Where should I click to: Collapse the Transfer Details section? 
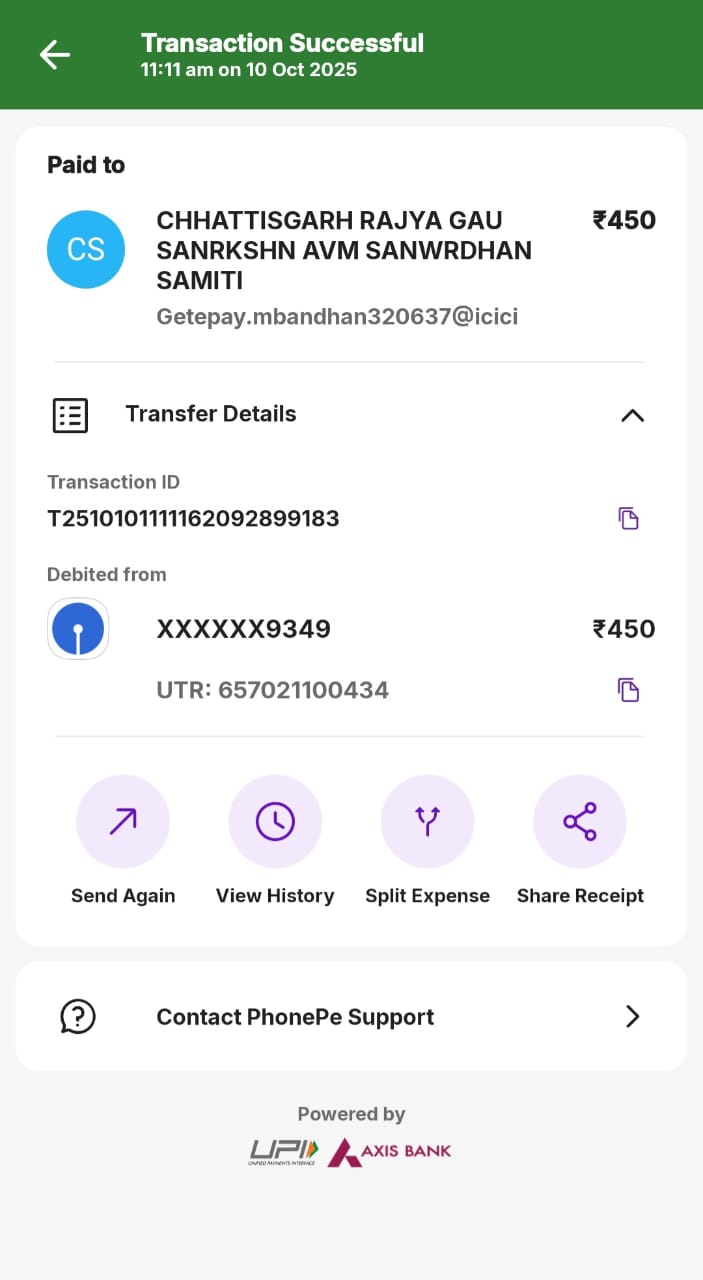click(x=632, y=415)
